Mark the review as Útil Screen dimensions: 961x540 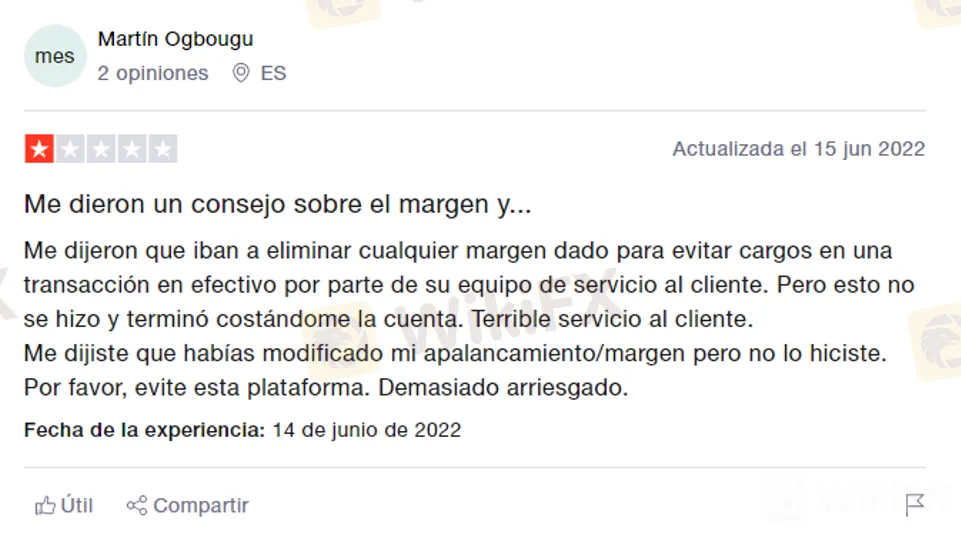[64, 506]
